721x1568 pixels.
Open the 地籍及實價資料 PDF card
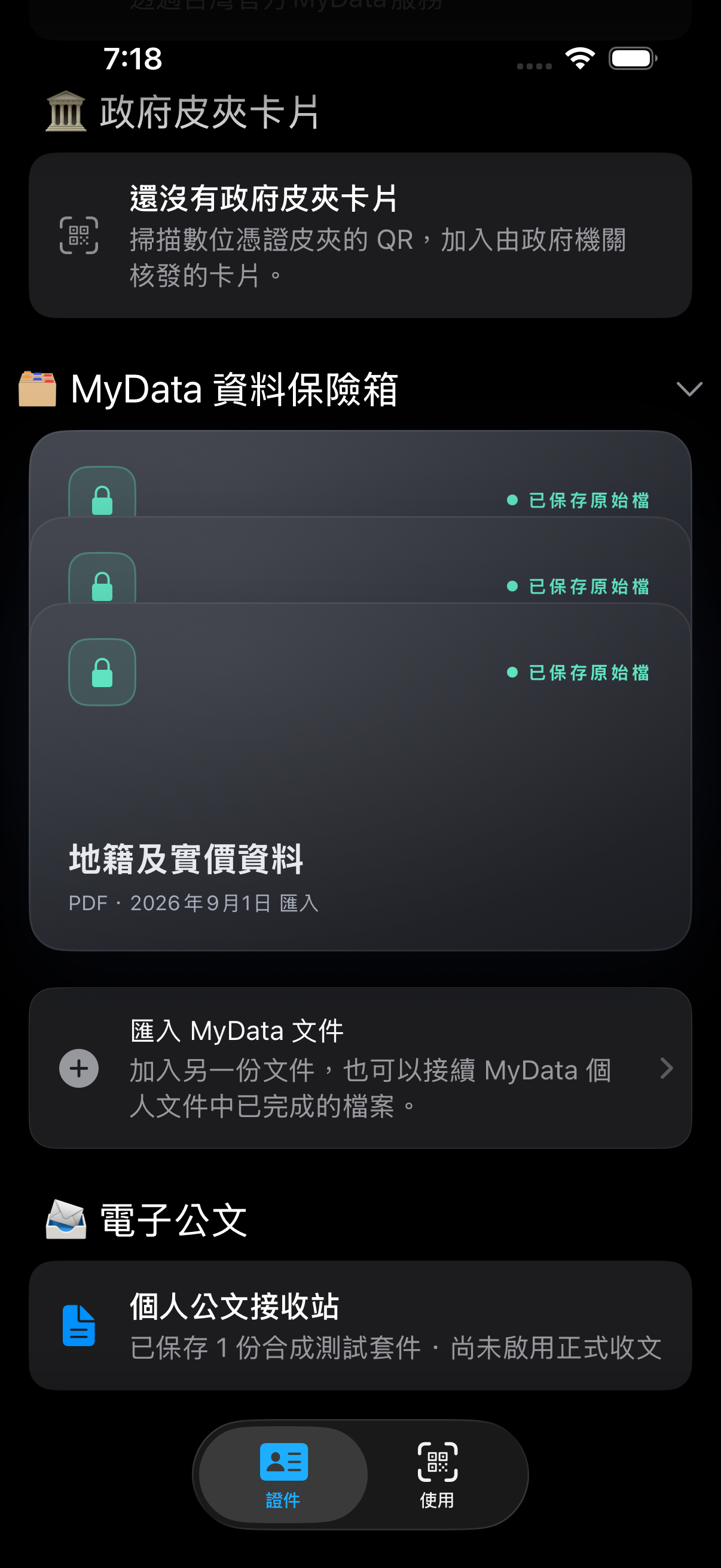[x=360, y=777]
